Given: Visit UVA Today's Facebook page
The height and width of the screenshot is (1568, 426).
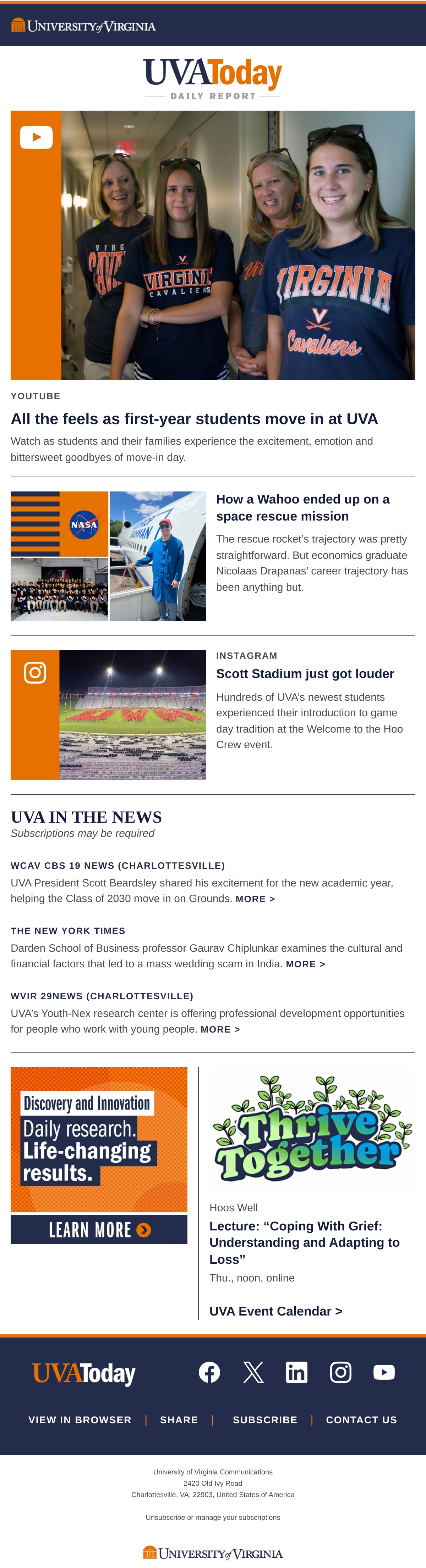Looking at the screenshot, I should click(x=210, y=1372).
